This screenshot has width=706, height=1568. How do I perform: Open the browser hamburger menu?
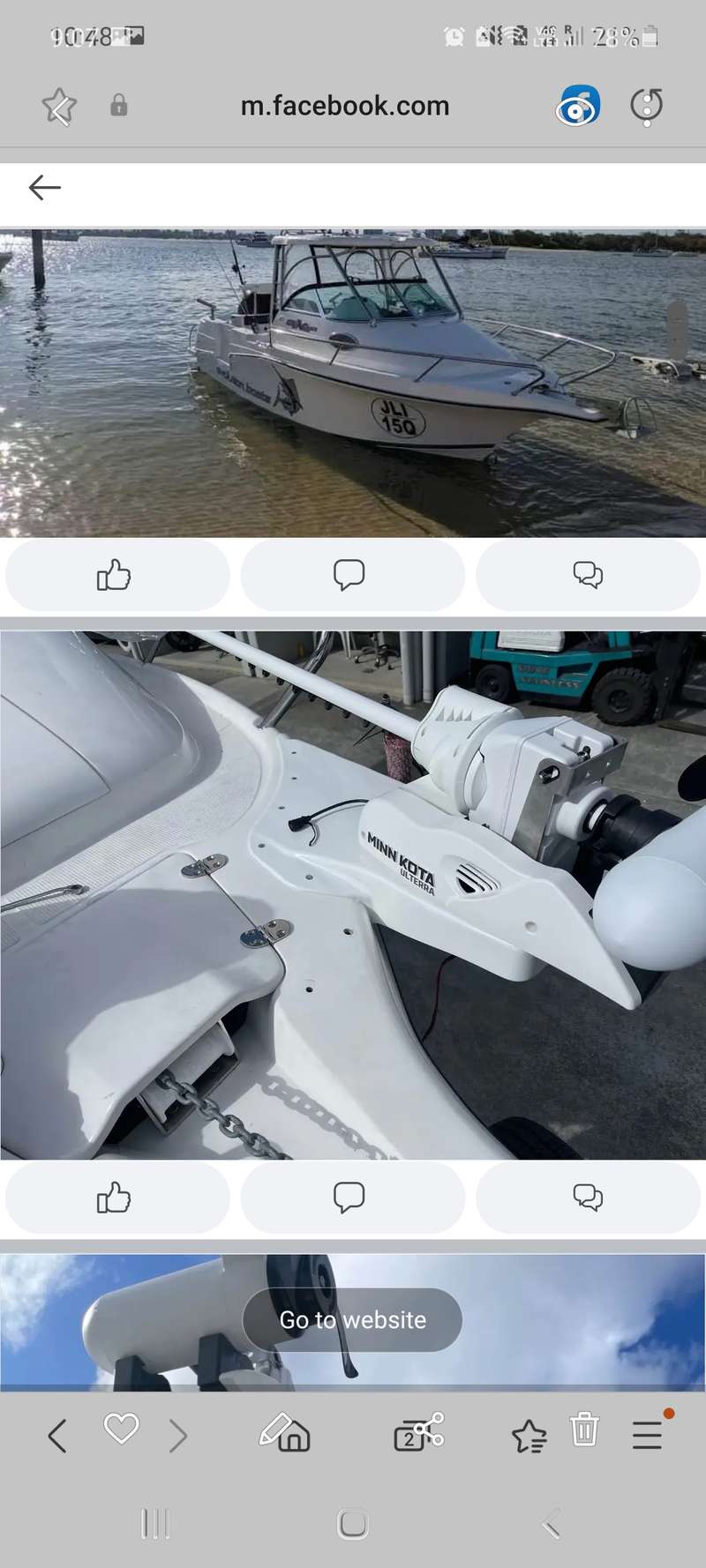[x=648, y=1435]
